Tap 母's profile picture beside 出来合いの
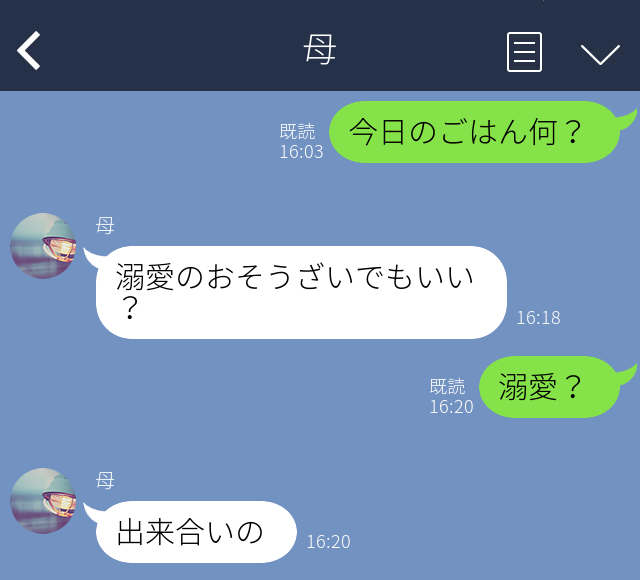The image size is (640, 580). (x=43, y=501)
